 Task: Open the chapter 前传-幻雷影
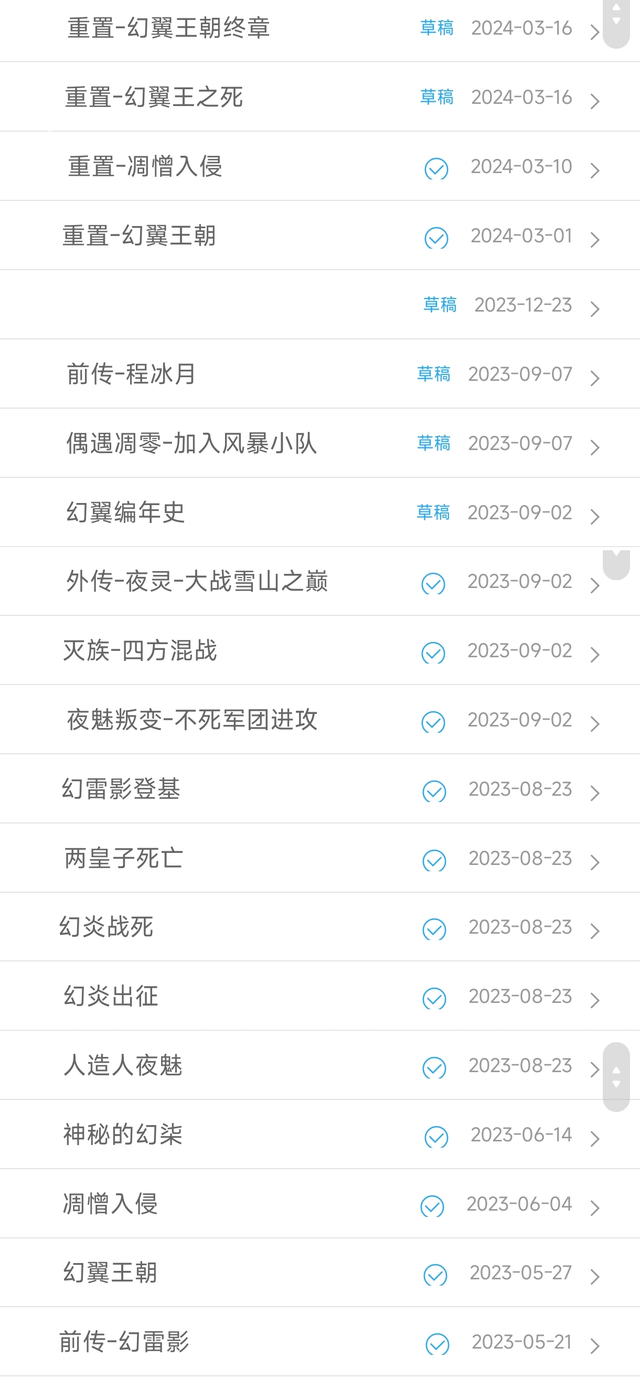[x=320, y=1342]
